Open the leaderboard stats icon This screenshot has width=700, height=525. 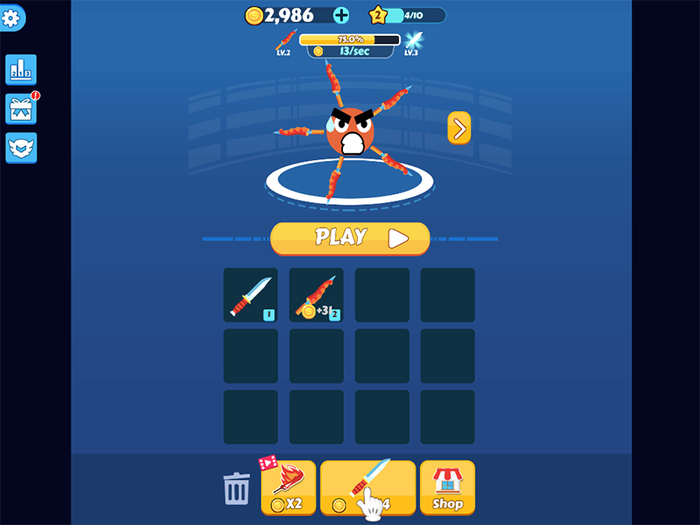click(x=21, y=70)
